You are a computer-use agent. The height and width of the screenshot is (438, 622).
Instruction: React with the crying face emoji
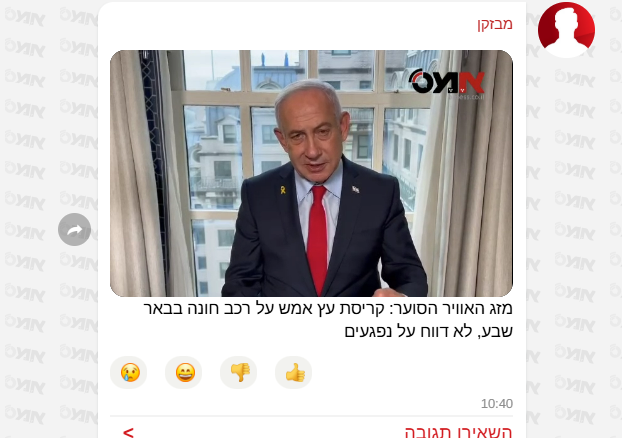pos(129,372)
